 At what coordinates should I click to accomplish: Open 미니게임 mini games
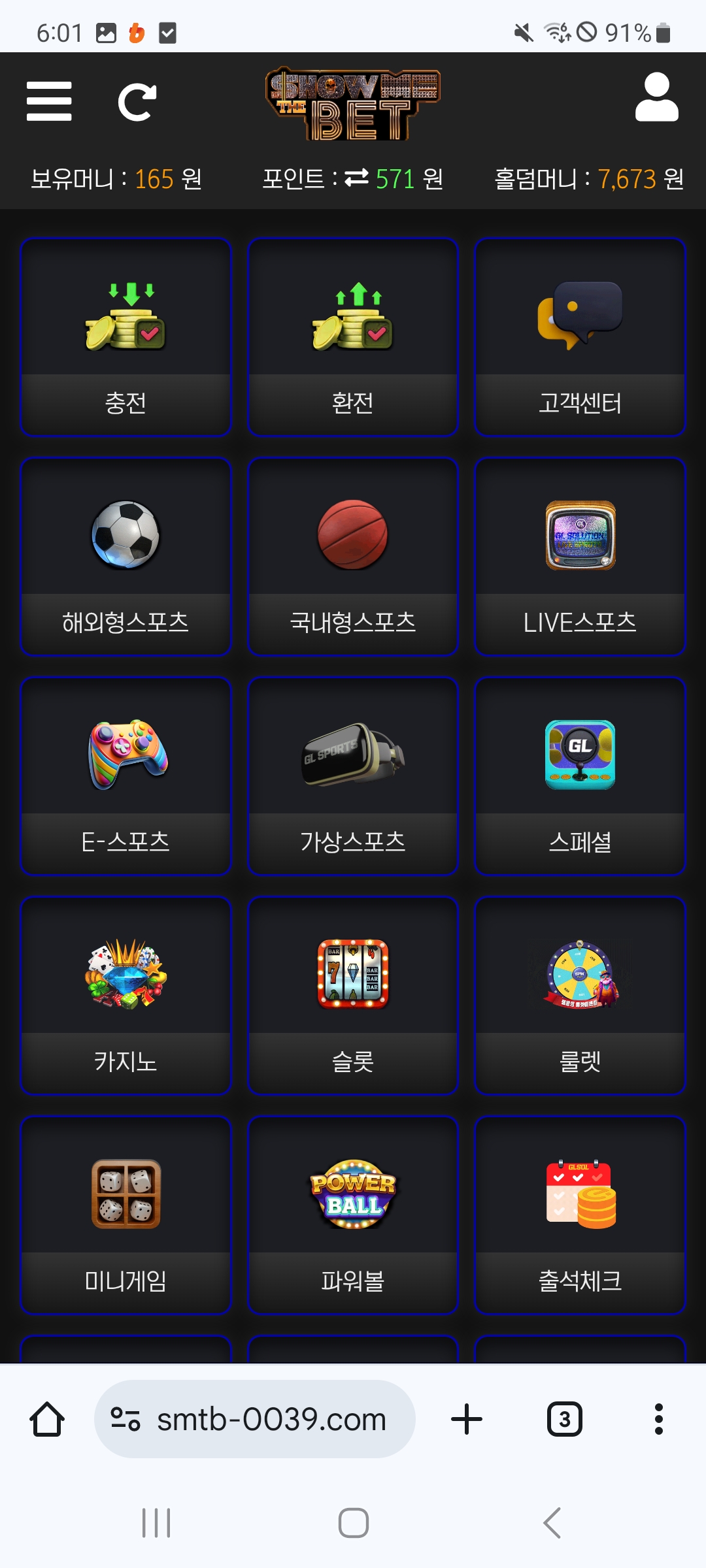(126, 1215)
